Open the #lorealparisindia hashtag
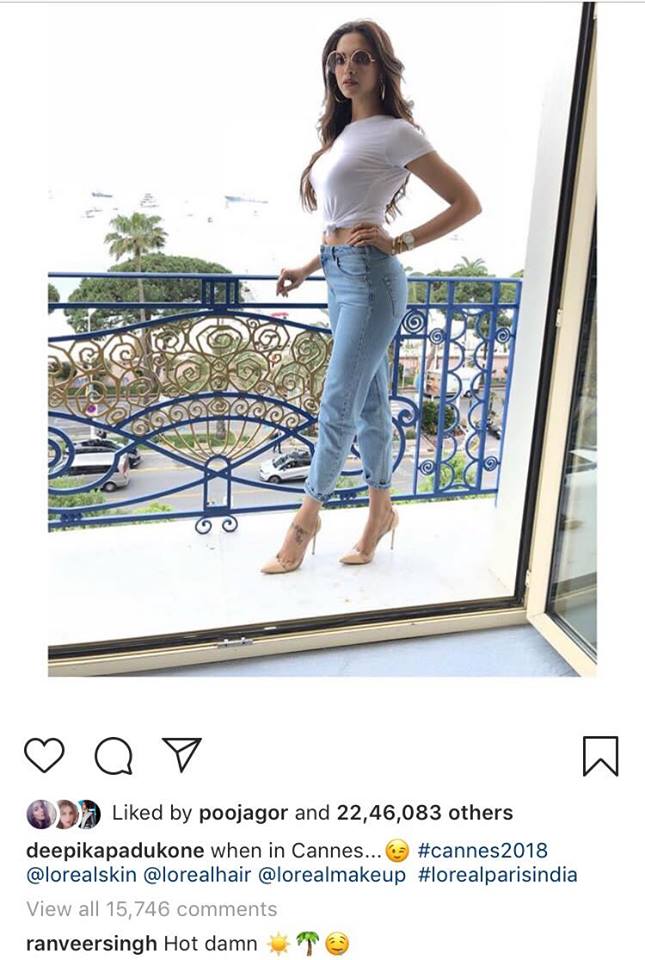 pos(497,876)
